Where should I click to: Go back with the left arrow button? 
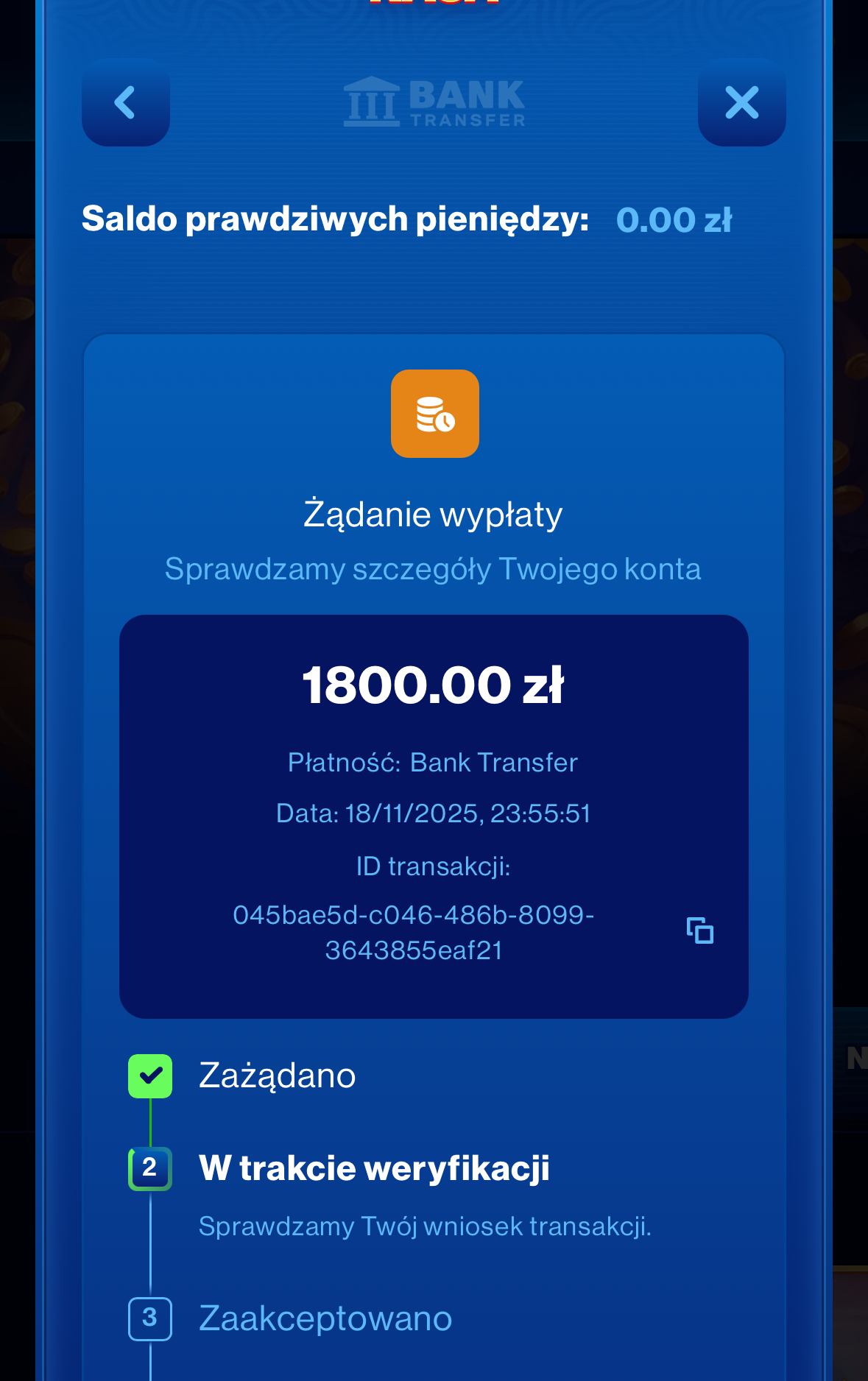click(125, 102)
